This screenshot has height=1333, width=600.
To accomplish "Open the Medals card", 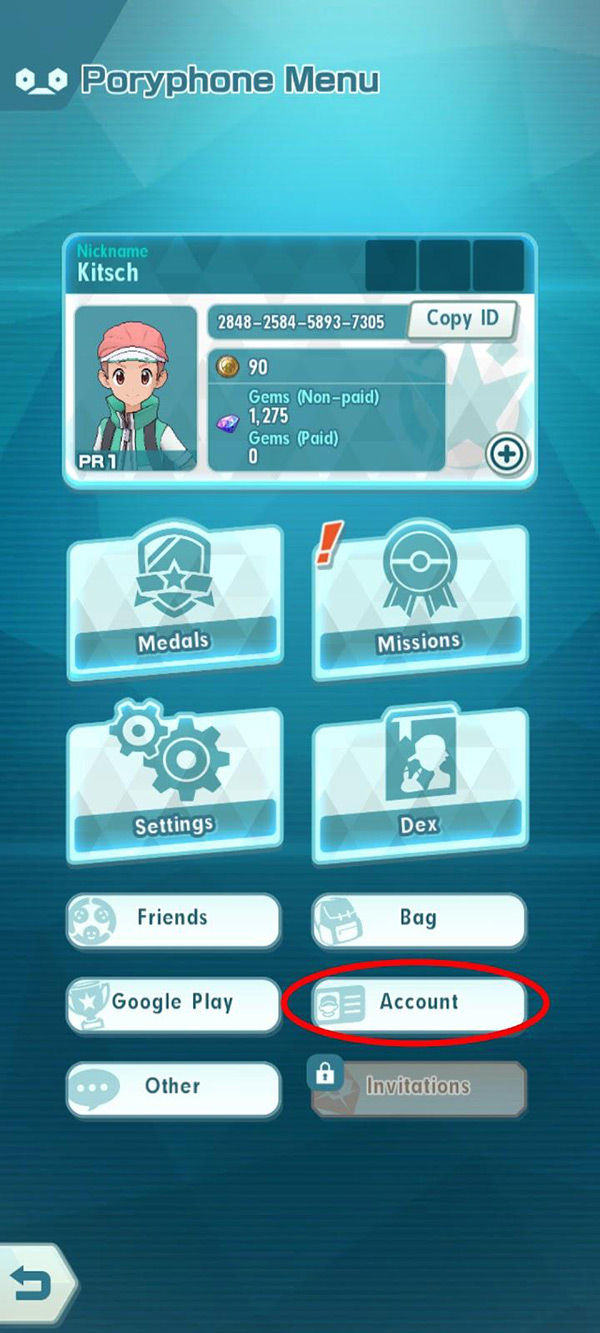I will [174, 600].
